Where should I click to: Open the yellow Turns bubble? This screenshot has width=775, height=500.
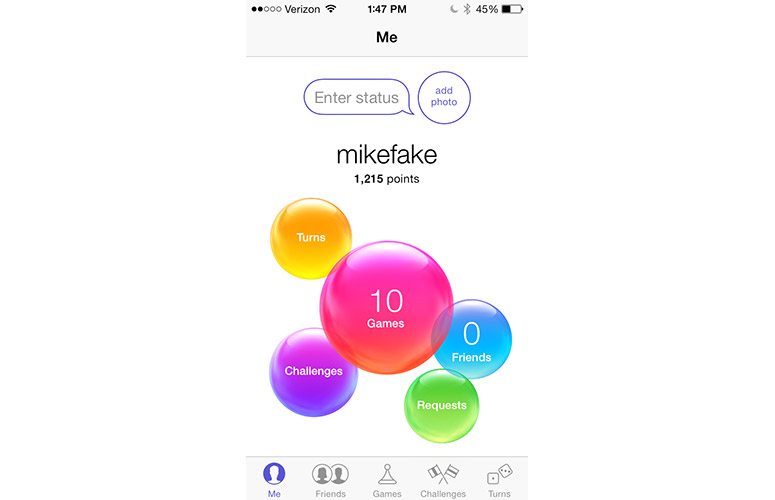tap(310, 238)
